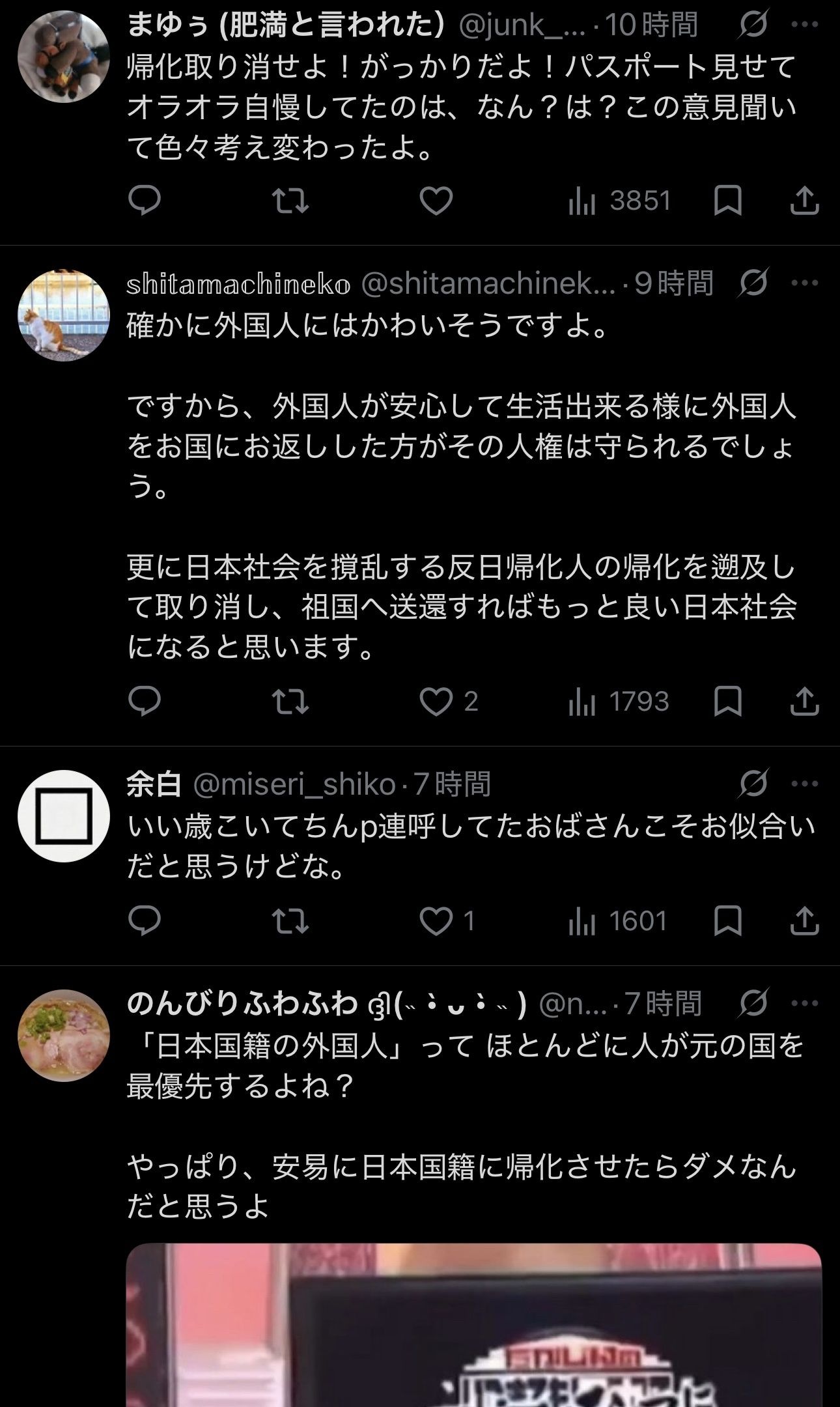Share まゆぅ's post
Screen dimensions: 840x1407
[x=804, y=201]
